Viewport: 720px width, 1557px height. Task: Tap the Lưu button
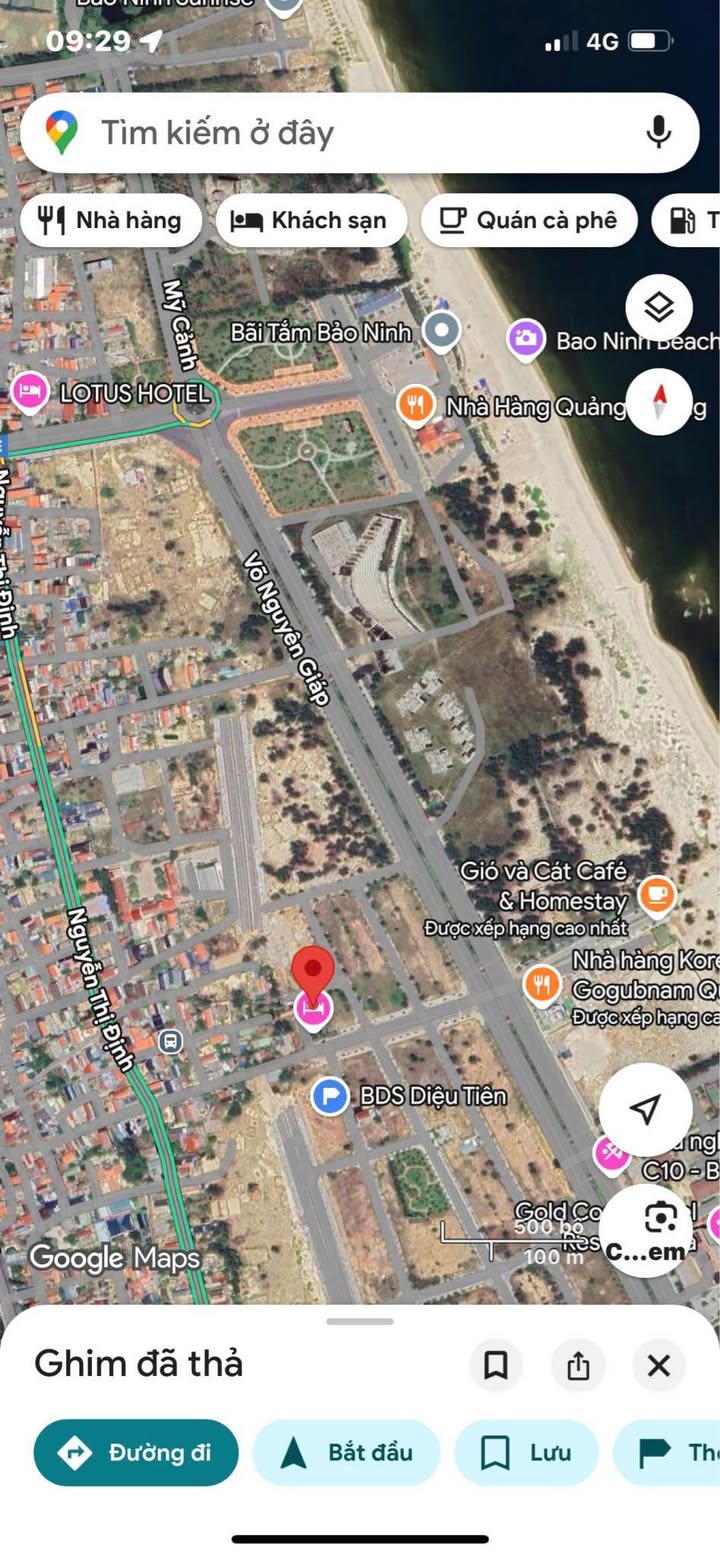[x=526, y=1452]
